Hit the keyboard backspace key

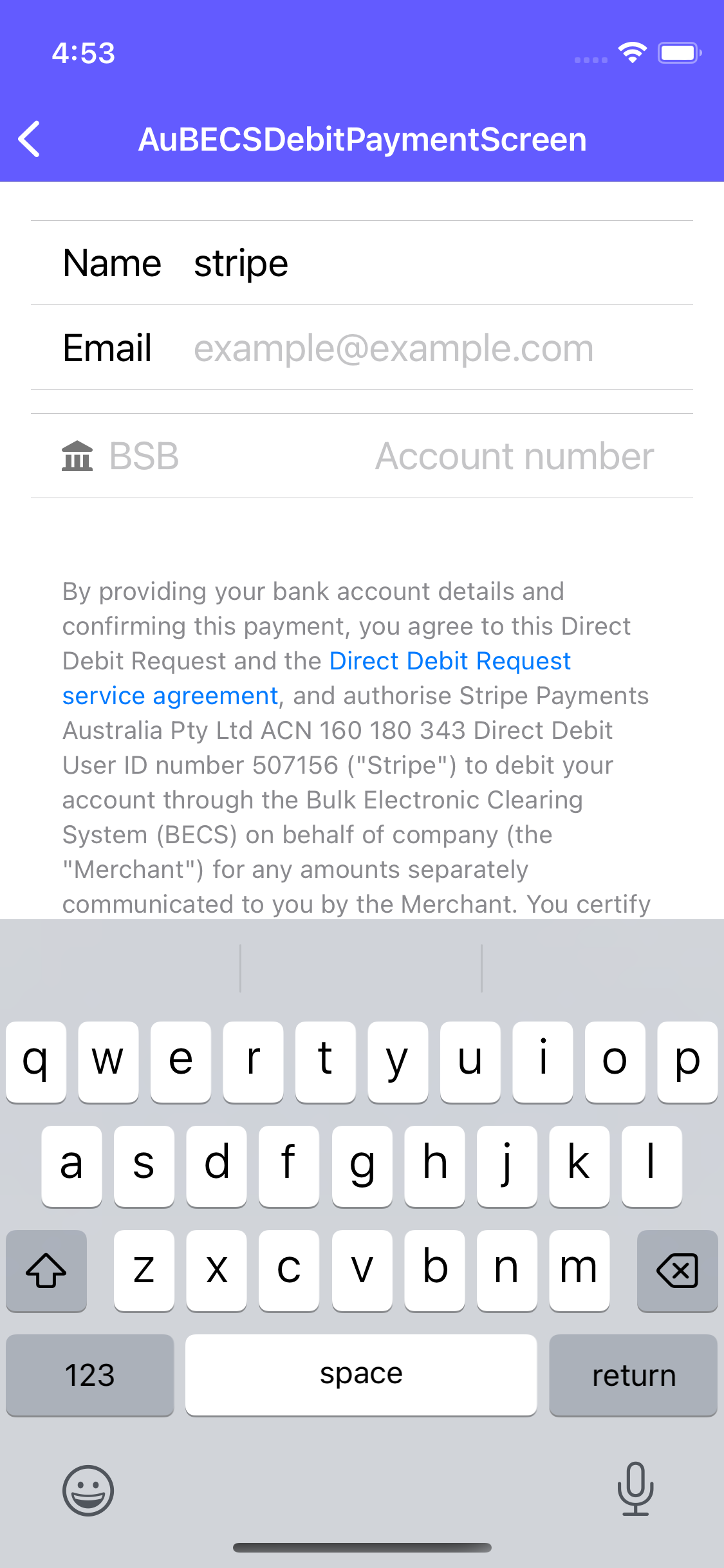pos(677,1271)
